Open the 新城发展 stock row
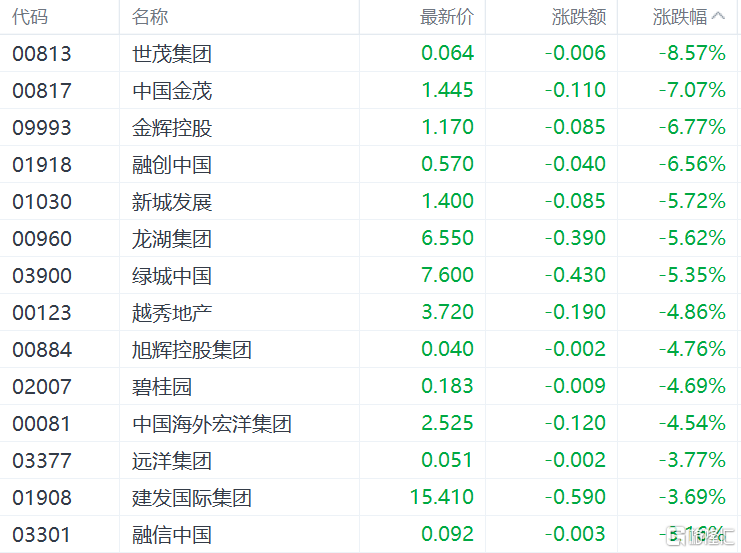The image size is (741, 553). (x=370, y=201)
